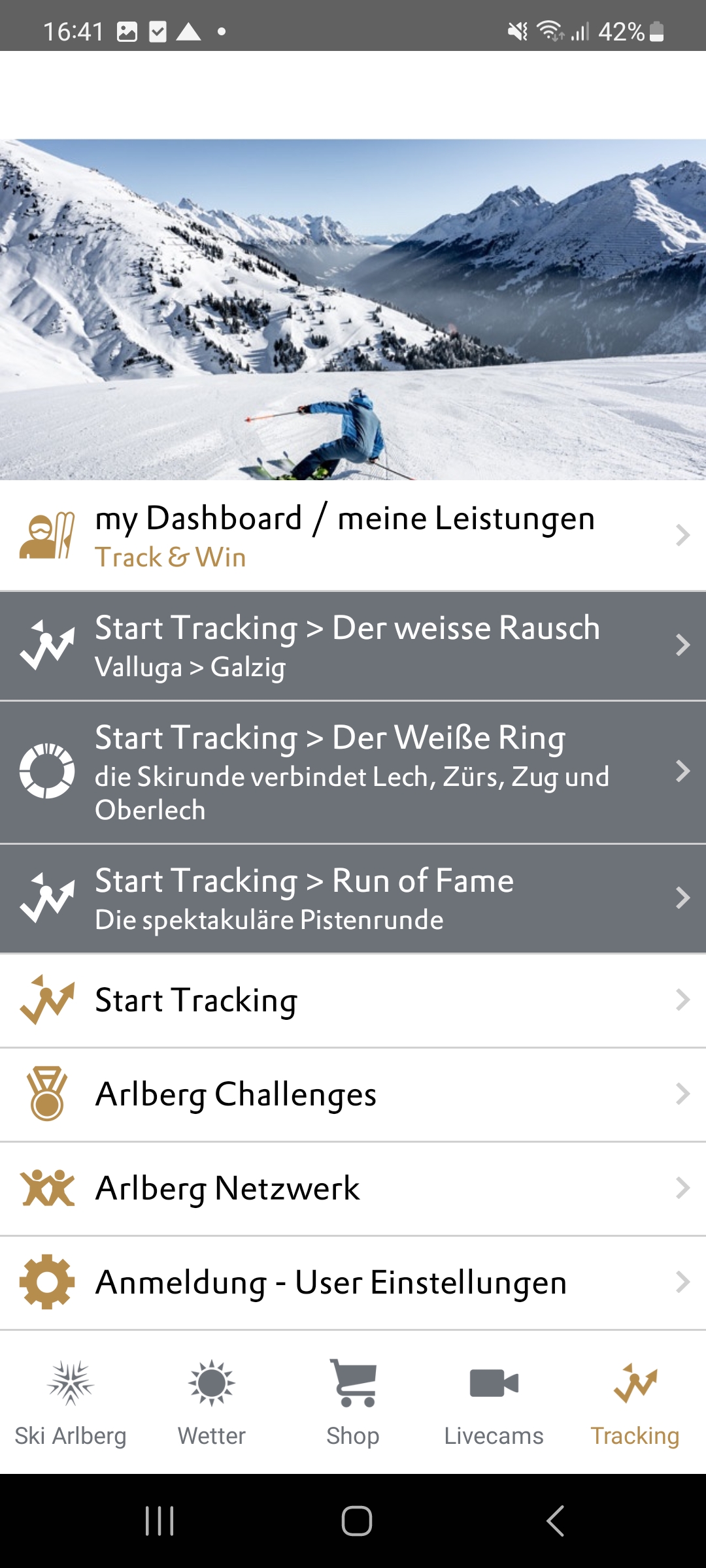Start tracking Der weisse Rausch run

tap(353, 645)
